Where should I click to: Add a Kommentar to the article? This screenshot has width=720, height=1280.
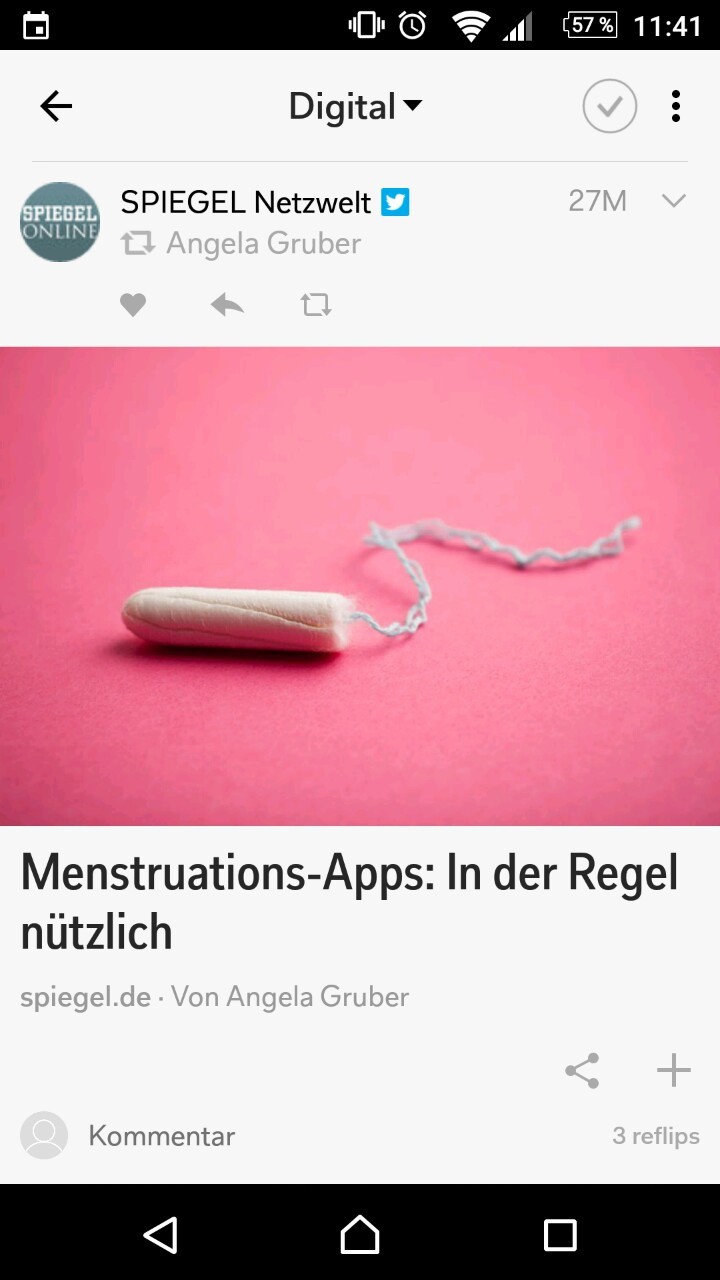(161, 1136)
